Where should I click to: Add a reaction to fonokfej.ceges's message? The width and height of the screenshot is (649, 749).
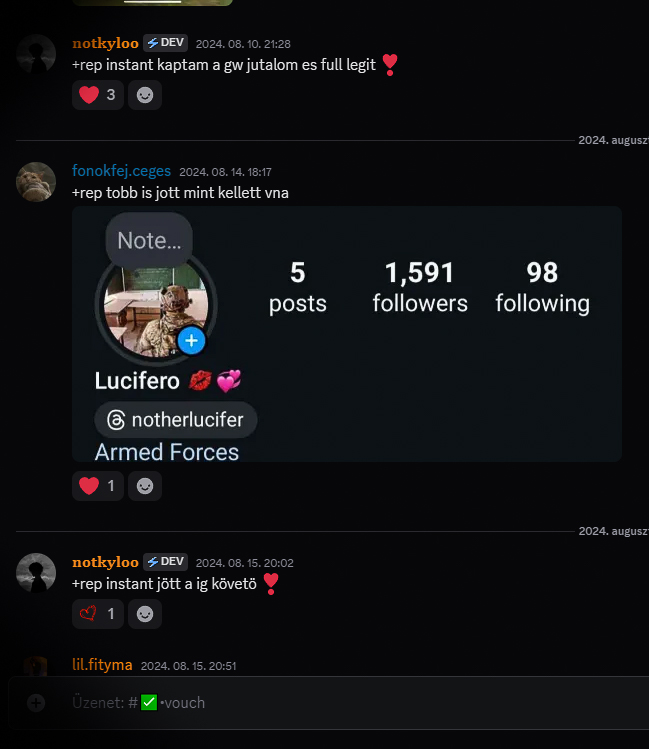pyautogui.click(x=145, y=486)
